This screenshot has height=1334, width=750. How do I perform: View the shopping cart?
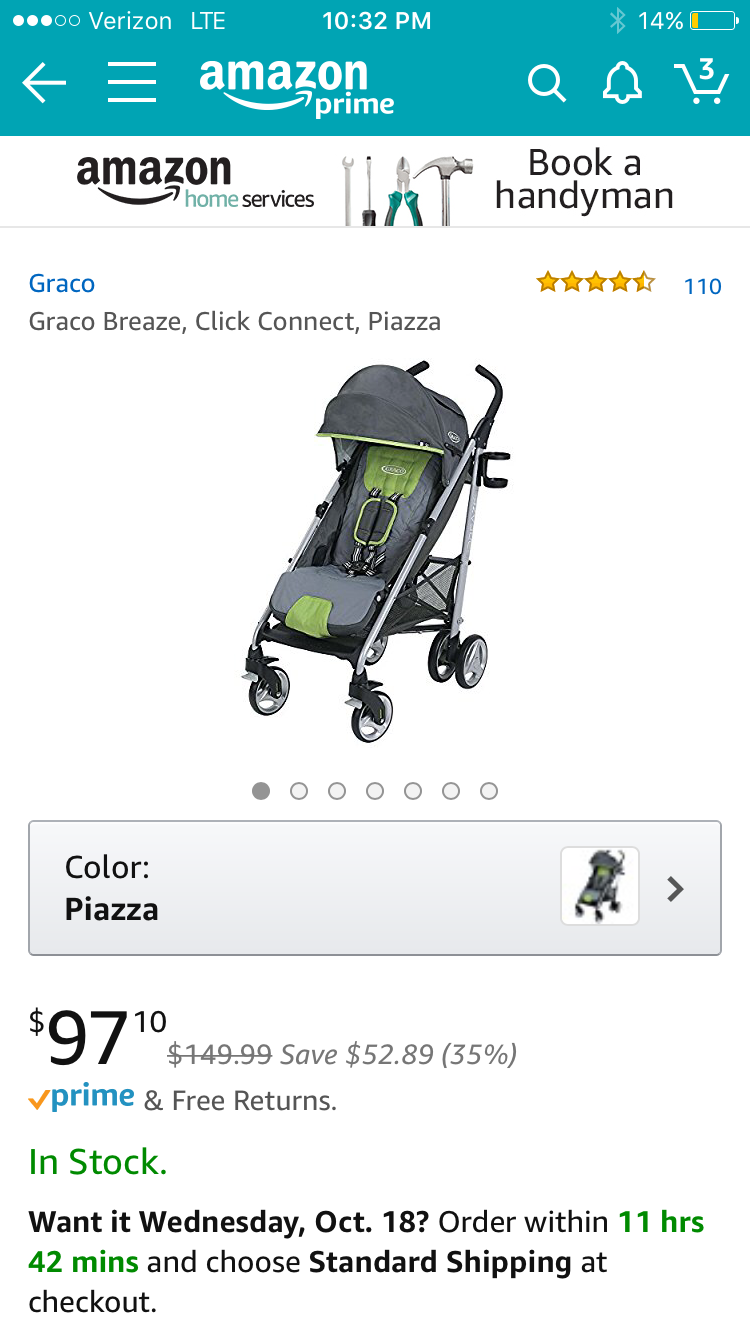pos(700,82)
